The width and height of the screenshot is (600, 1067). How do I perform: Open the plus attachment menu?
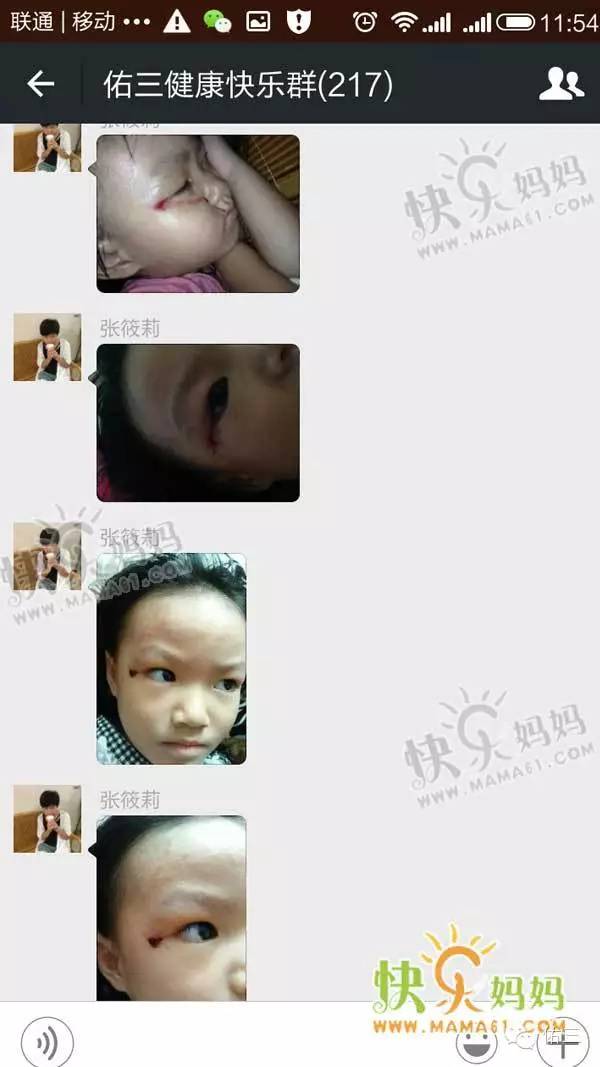click(562, 1043)
